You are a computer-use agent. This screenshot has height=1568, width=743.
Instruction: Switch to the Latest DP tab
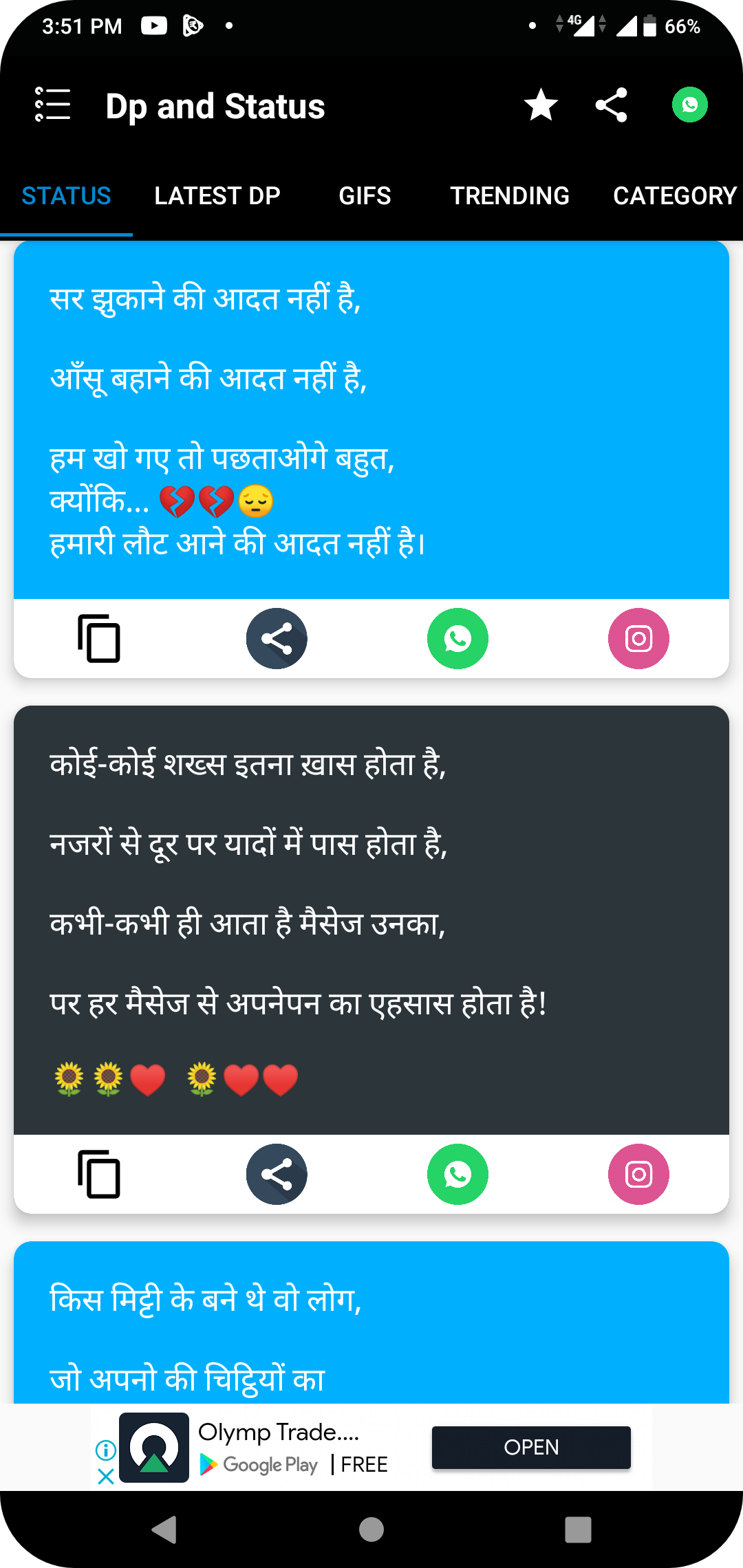217,196
